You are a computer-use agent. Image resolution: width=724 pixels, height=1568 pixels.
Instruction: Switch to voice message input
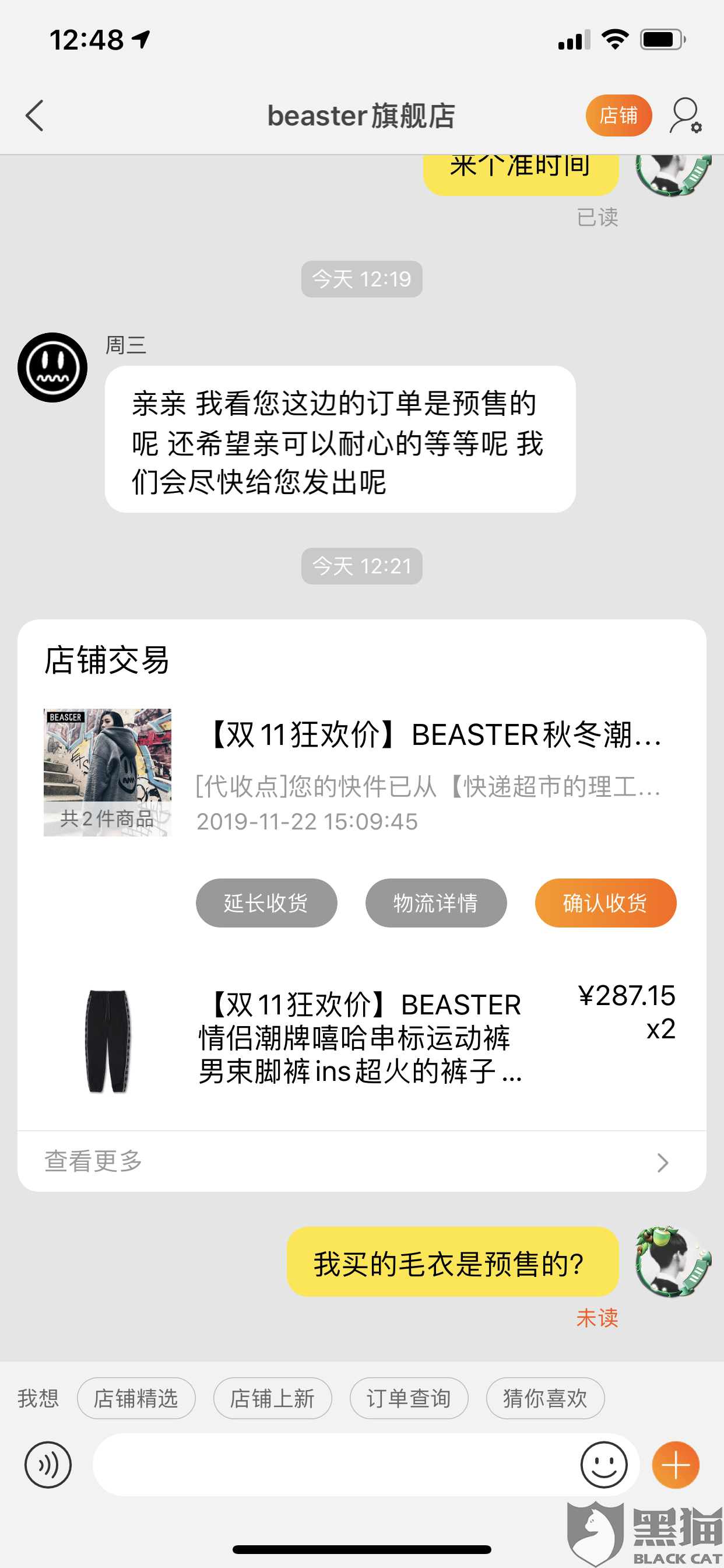48,1465
